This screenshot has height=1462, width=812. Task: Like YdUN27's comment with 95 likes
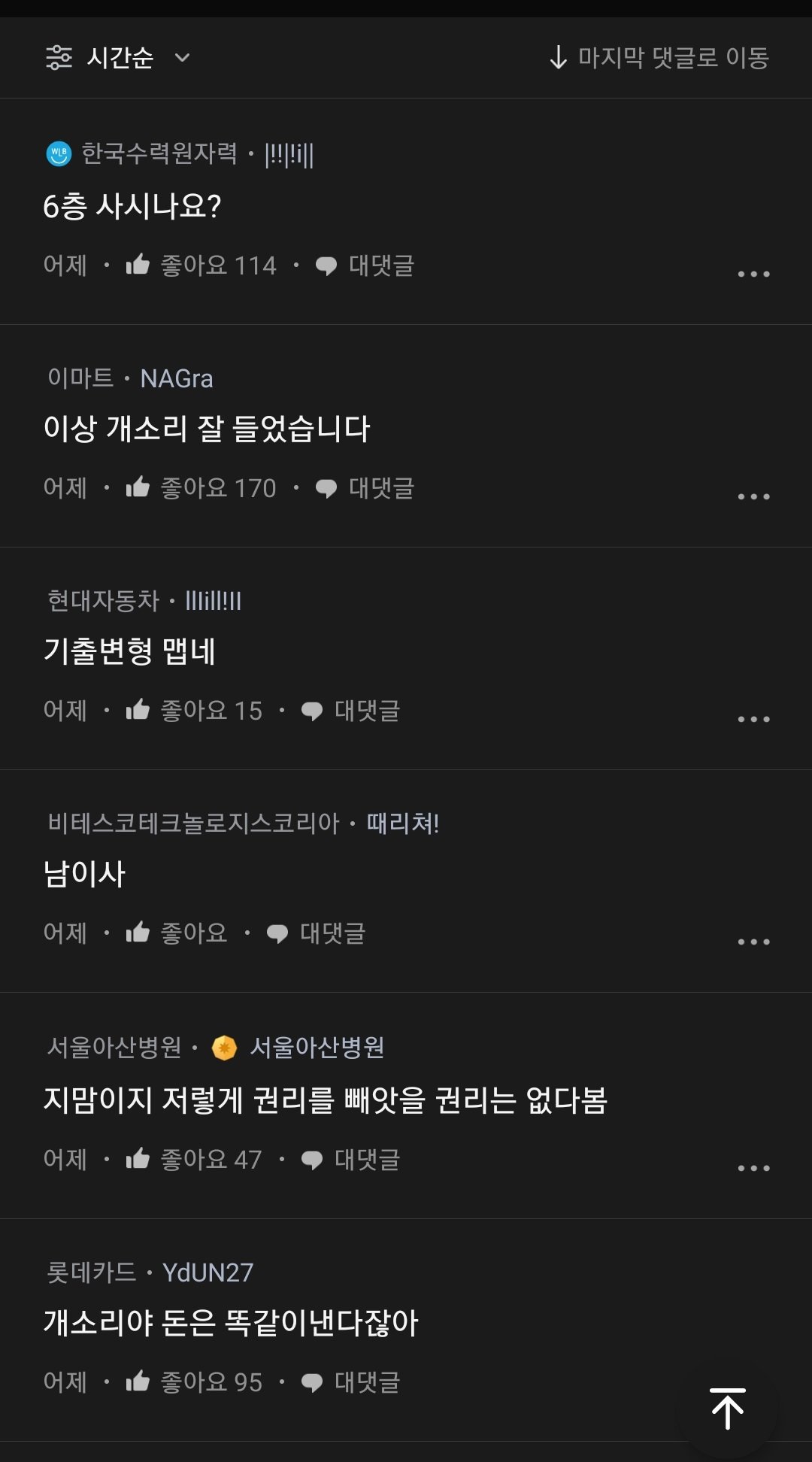click(x=194, y=1382)
